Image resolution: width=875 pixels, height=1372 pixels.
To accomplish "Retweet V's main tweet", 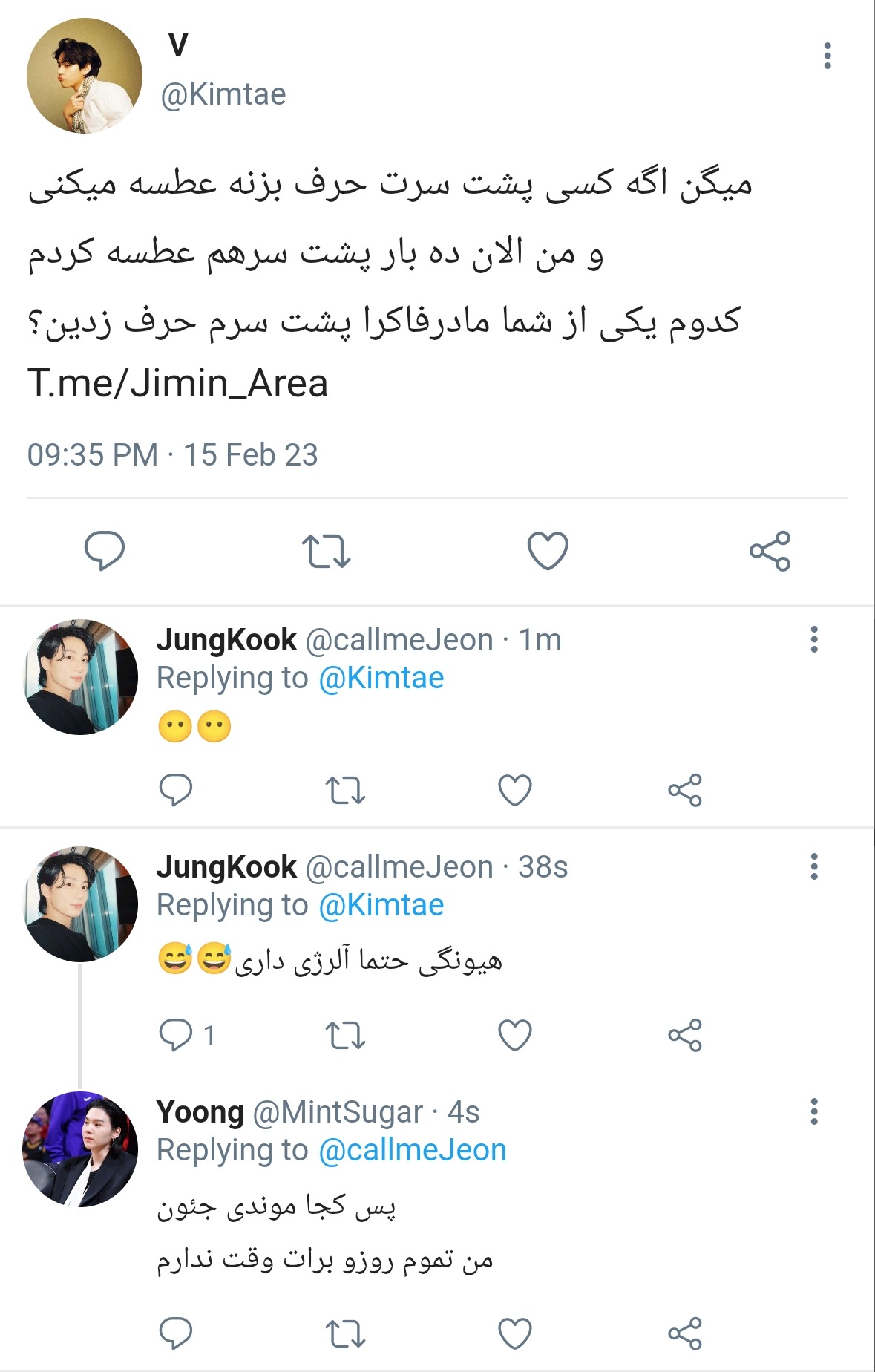I will [x=326, y=551].
